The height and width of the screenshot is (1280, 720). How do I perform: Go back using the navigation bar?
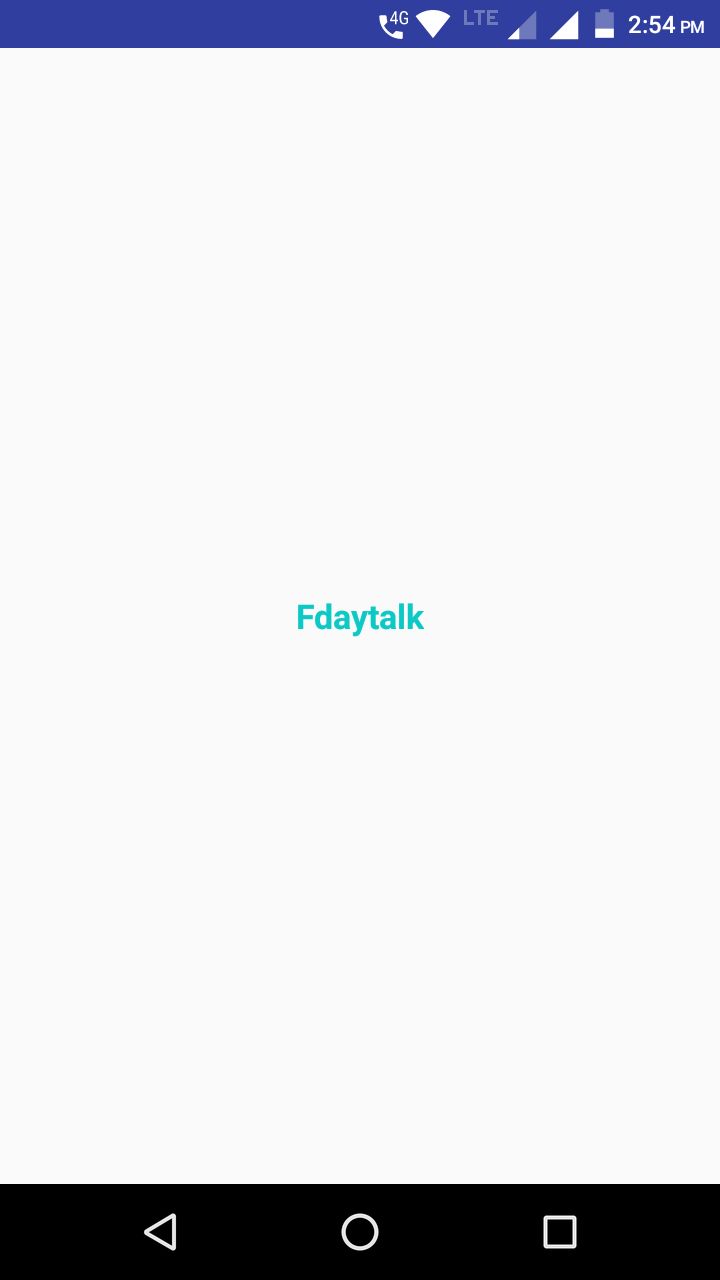click(x=160, y=1232)
